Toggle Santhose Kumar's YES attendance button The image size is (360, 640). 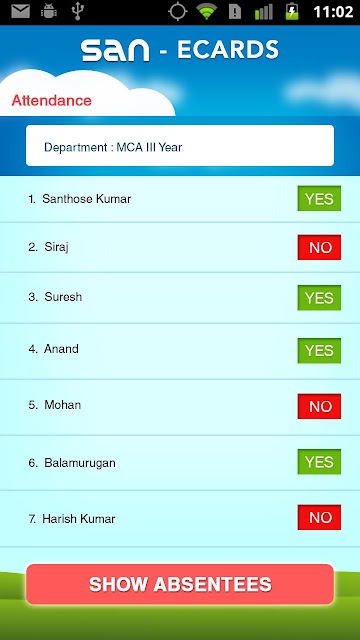pyautogui.click(x=319, y=198)
